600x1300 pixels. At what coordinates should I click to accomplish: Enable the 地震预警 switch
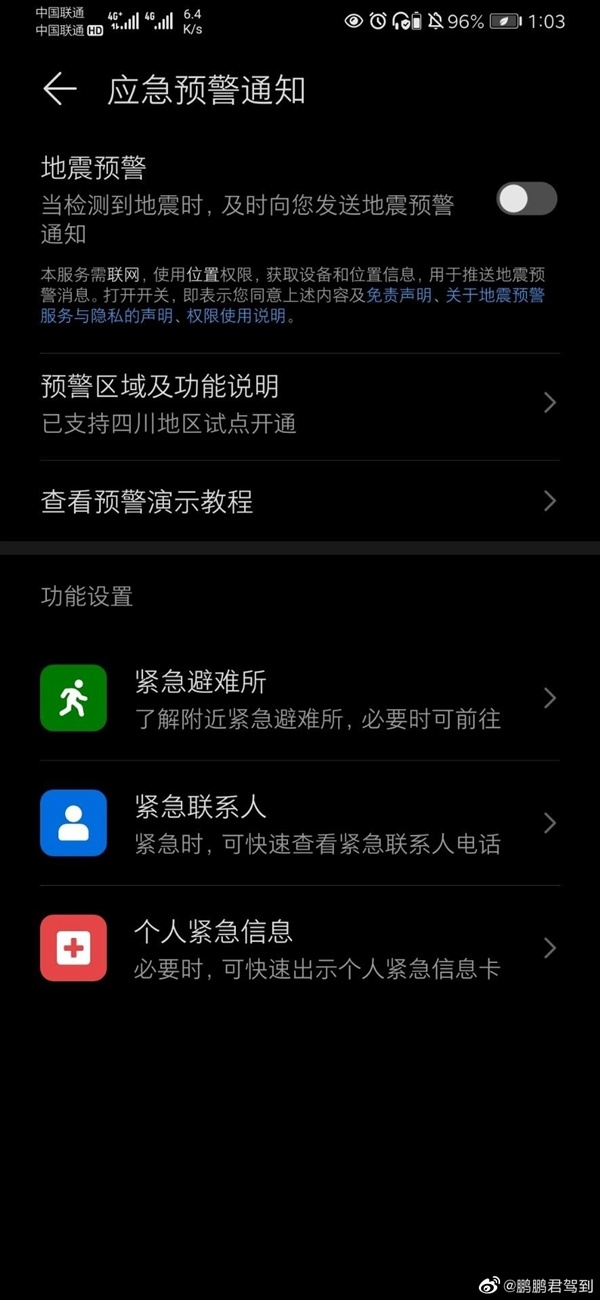click(x=527, y=199)
